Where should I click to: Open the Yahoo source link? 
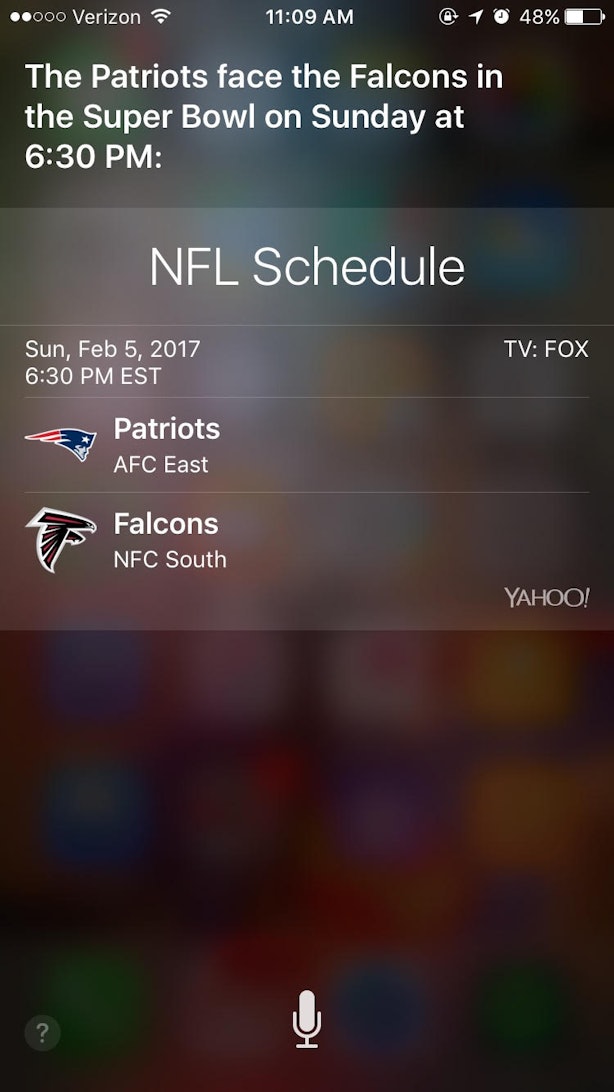point(547,597)
